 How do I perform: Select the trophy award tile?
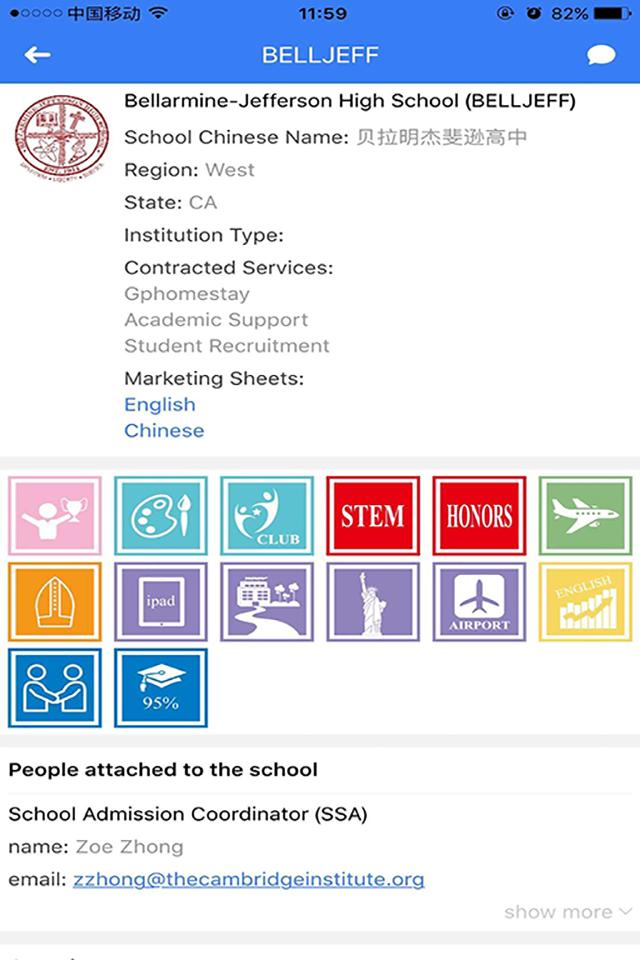pos(55,516)
